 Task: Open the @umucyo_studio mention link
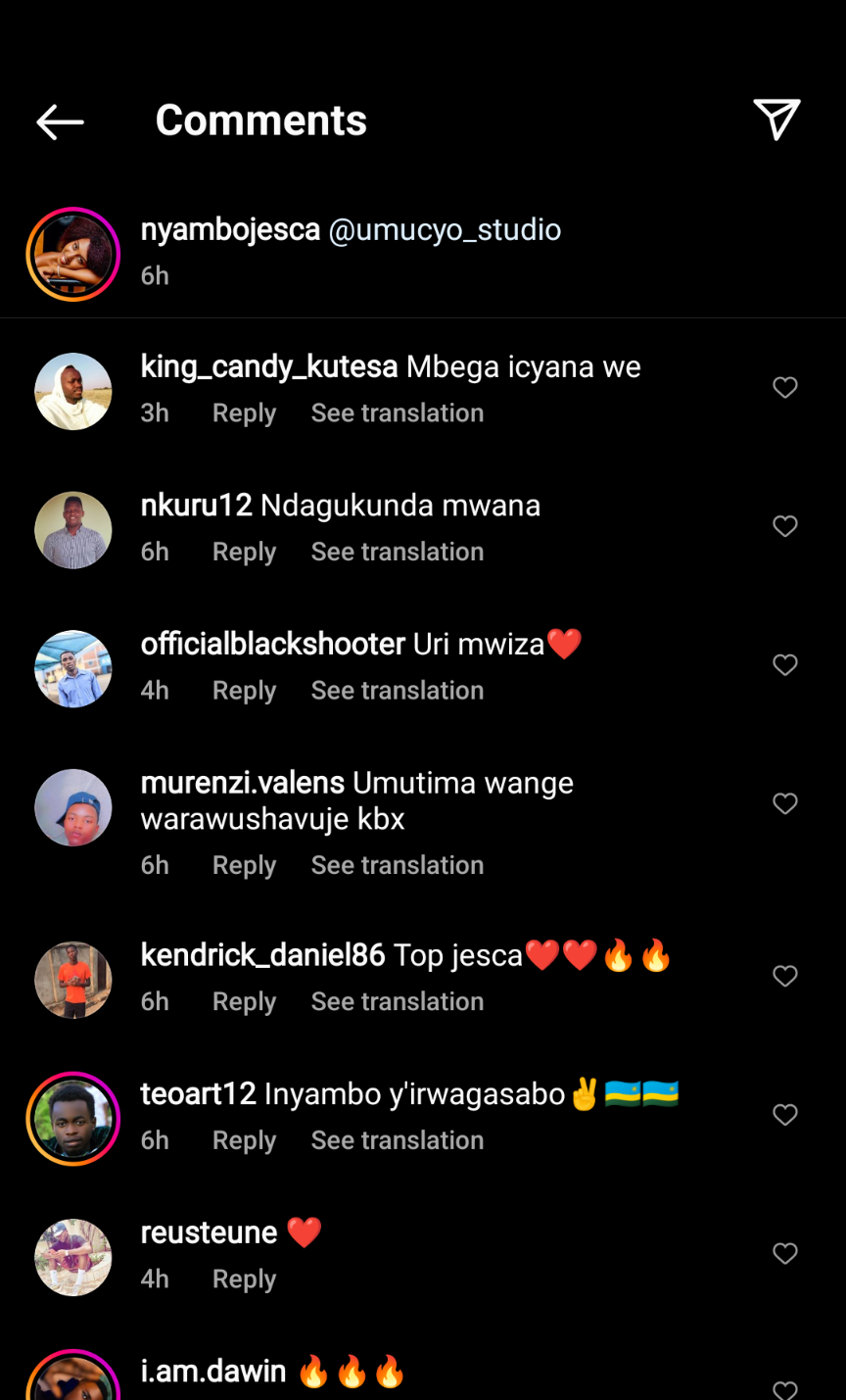[x=445, y=229]
